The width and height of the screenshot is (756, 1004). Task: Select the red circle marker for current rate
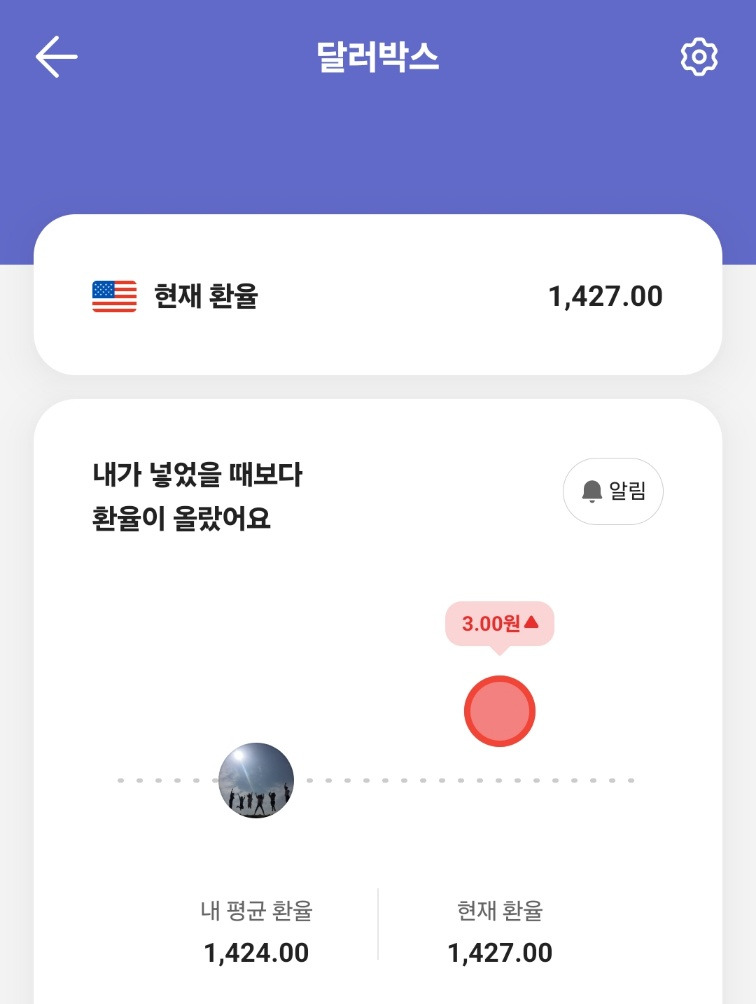(500, 711)
